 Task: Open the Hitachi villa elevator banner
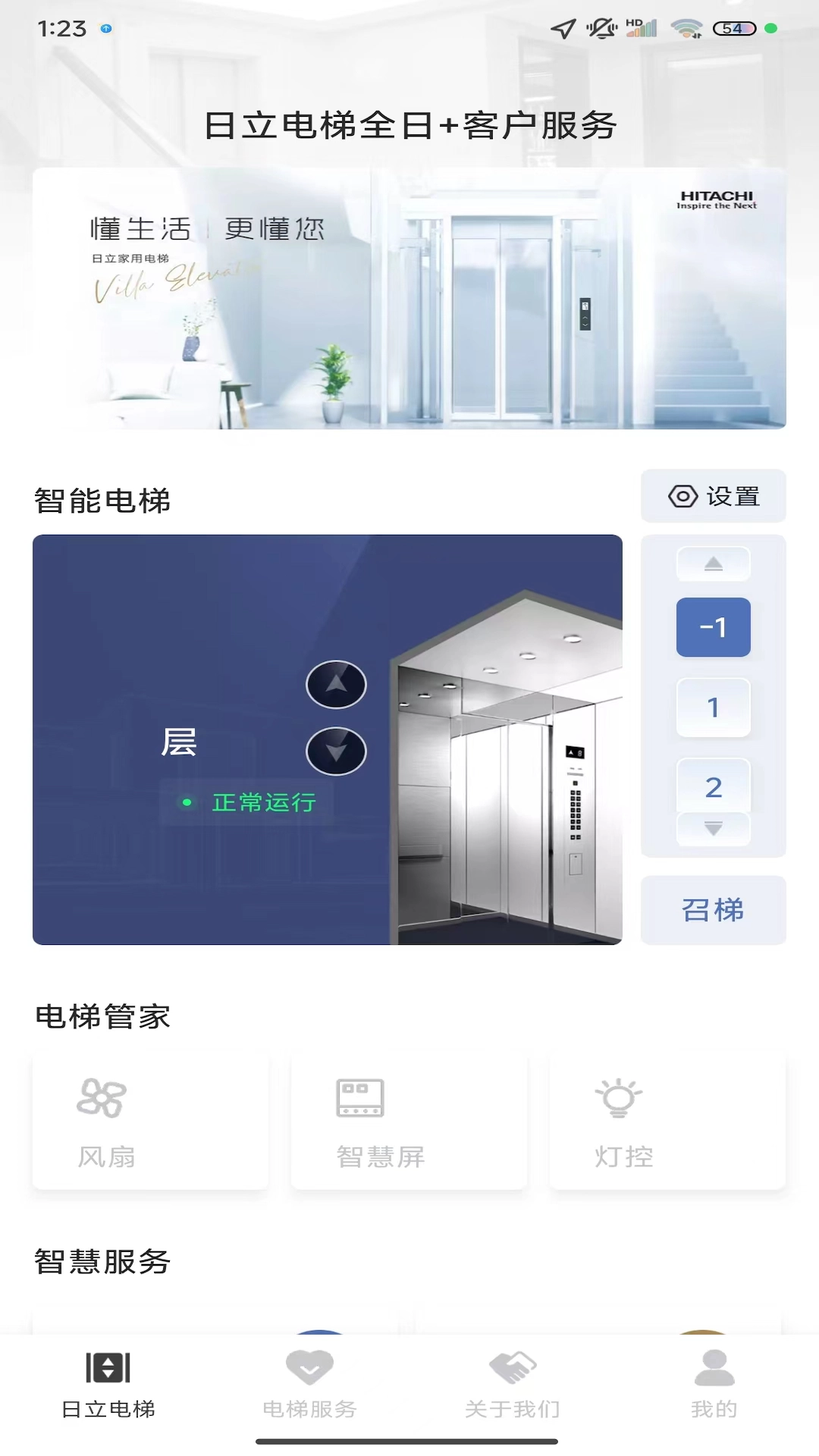409,298
